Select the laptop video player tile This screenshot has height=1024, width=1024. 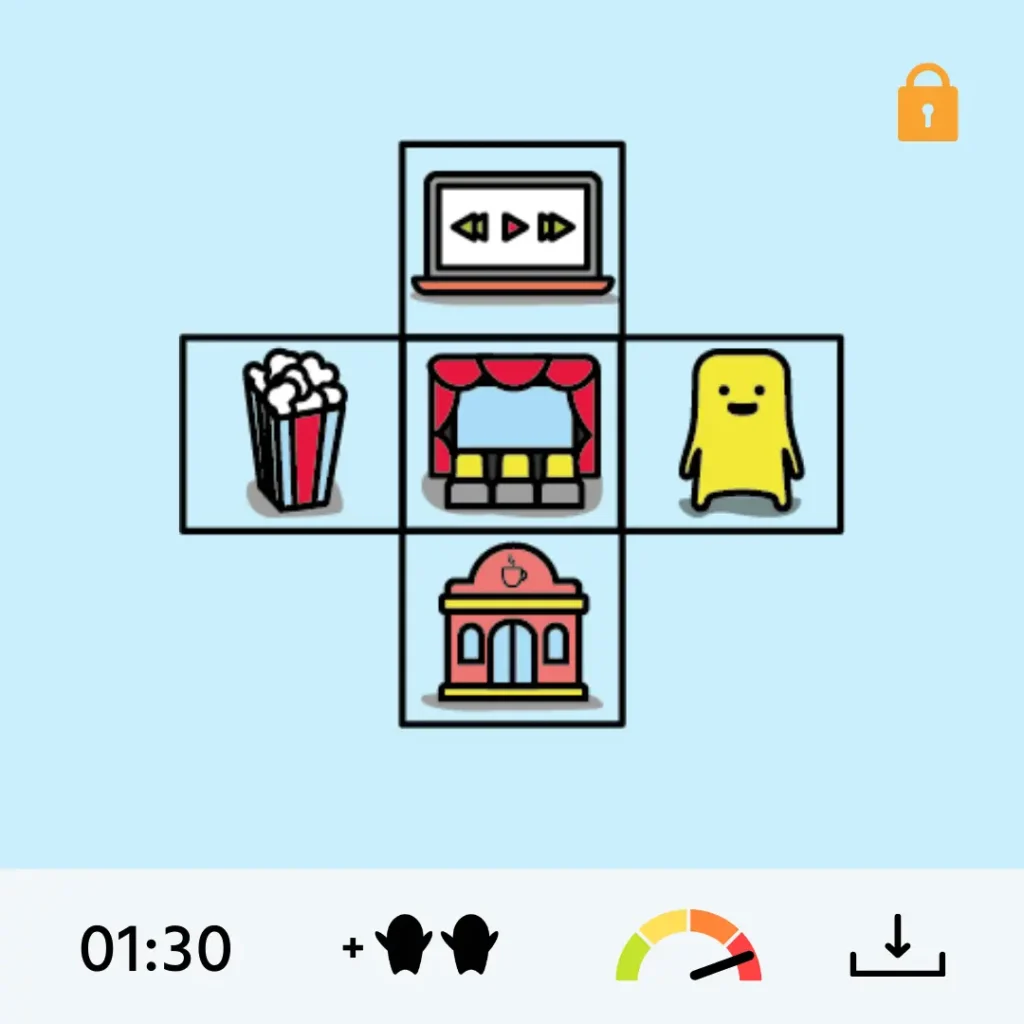[x=512, y=238]
